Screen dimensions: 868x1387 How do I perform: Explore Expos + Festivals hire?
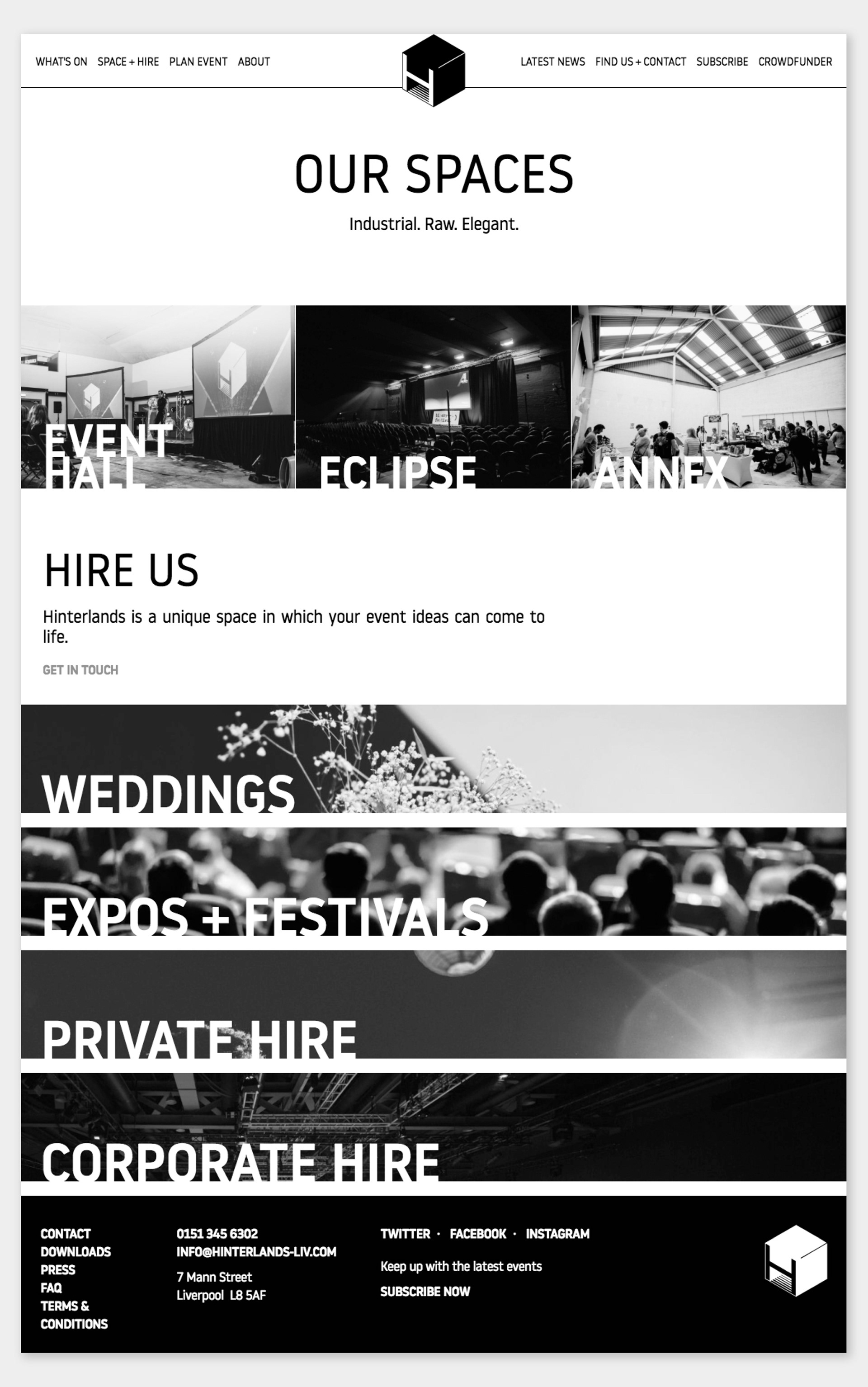434,881
